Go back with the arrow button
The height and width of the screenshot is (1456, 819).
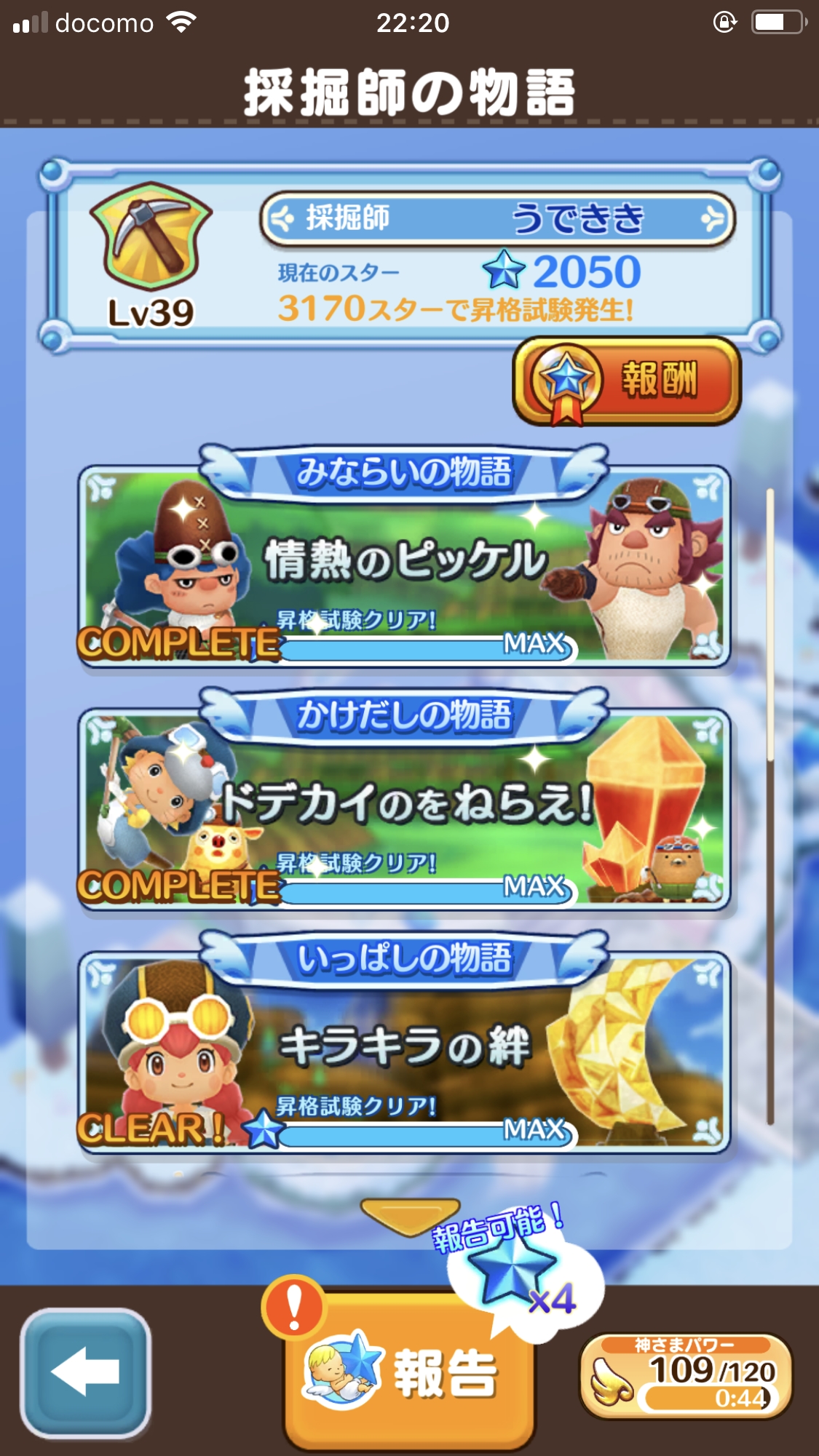tap(85, 1372)
